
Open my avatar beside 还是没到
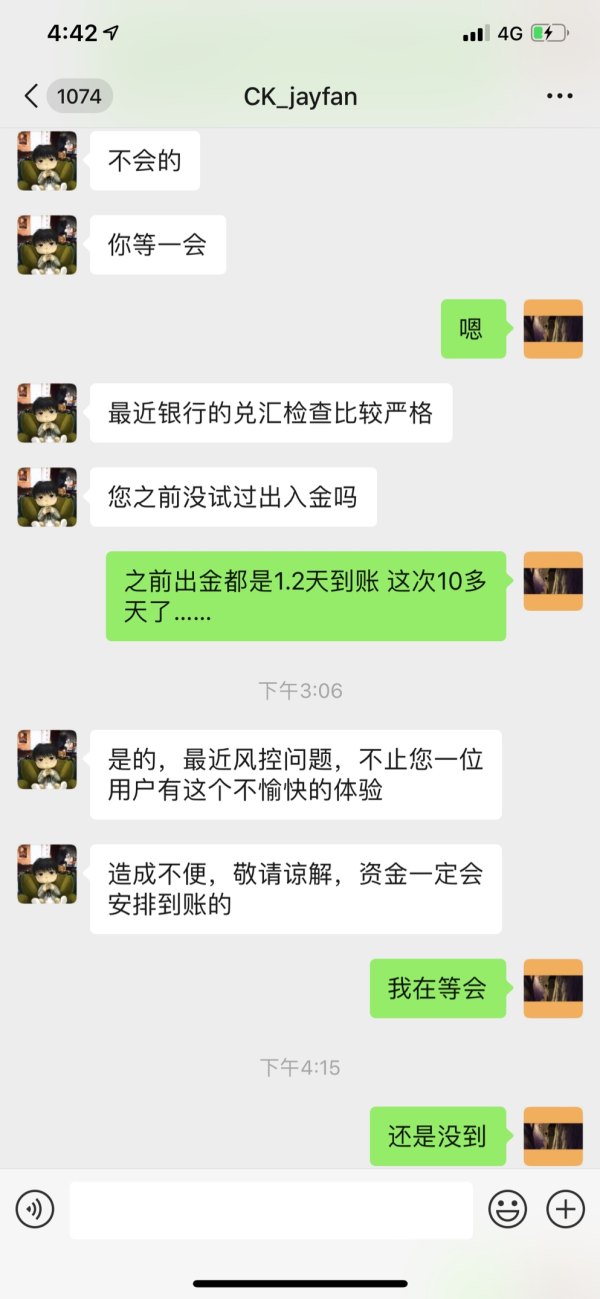tap(553, 1136)
